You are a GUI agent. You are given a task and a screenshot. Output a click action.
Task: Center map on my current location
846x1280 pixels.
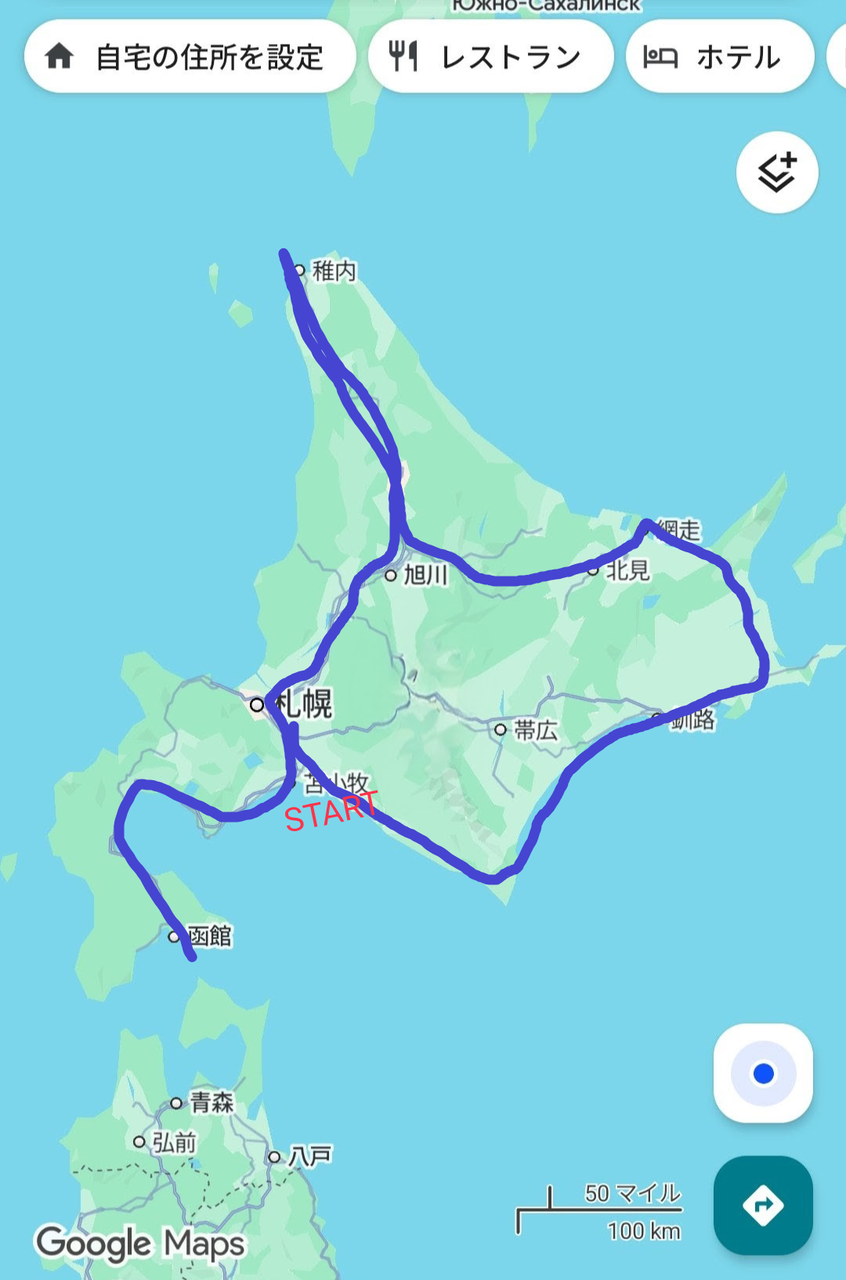[763, 1073]
